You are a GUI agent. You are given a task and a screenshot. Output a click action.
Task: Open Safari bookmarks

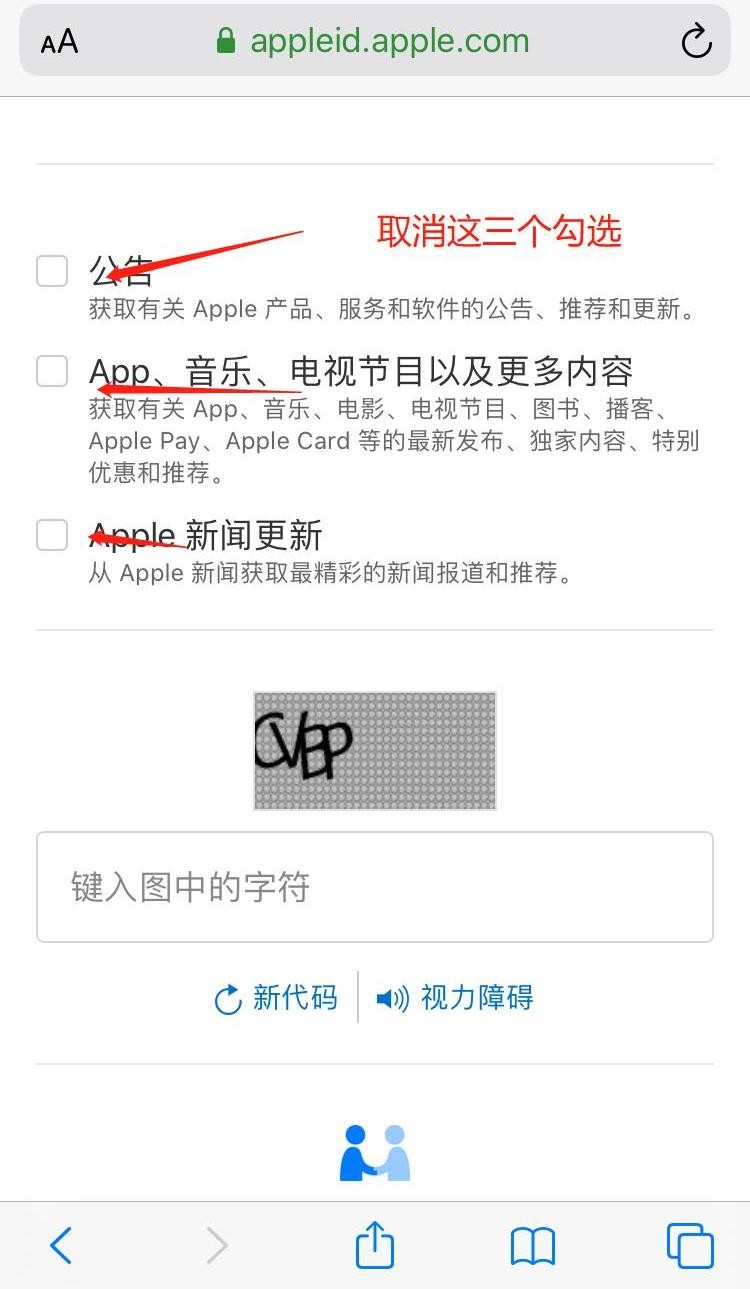532,1247
